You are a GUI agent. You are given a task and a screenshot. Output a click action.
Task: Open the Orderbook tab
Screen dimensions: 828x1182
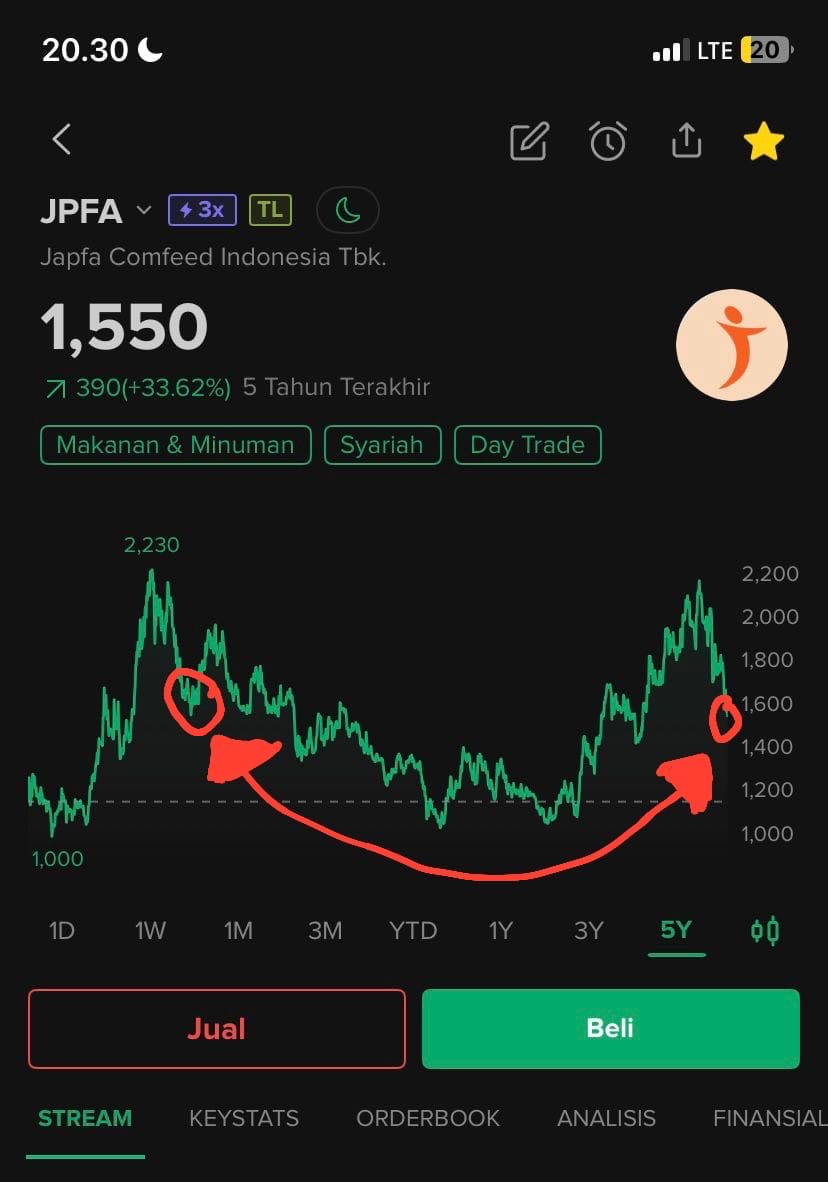(x=428, y=1118)
